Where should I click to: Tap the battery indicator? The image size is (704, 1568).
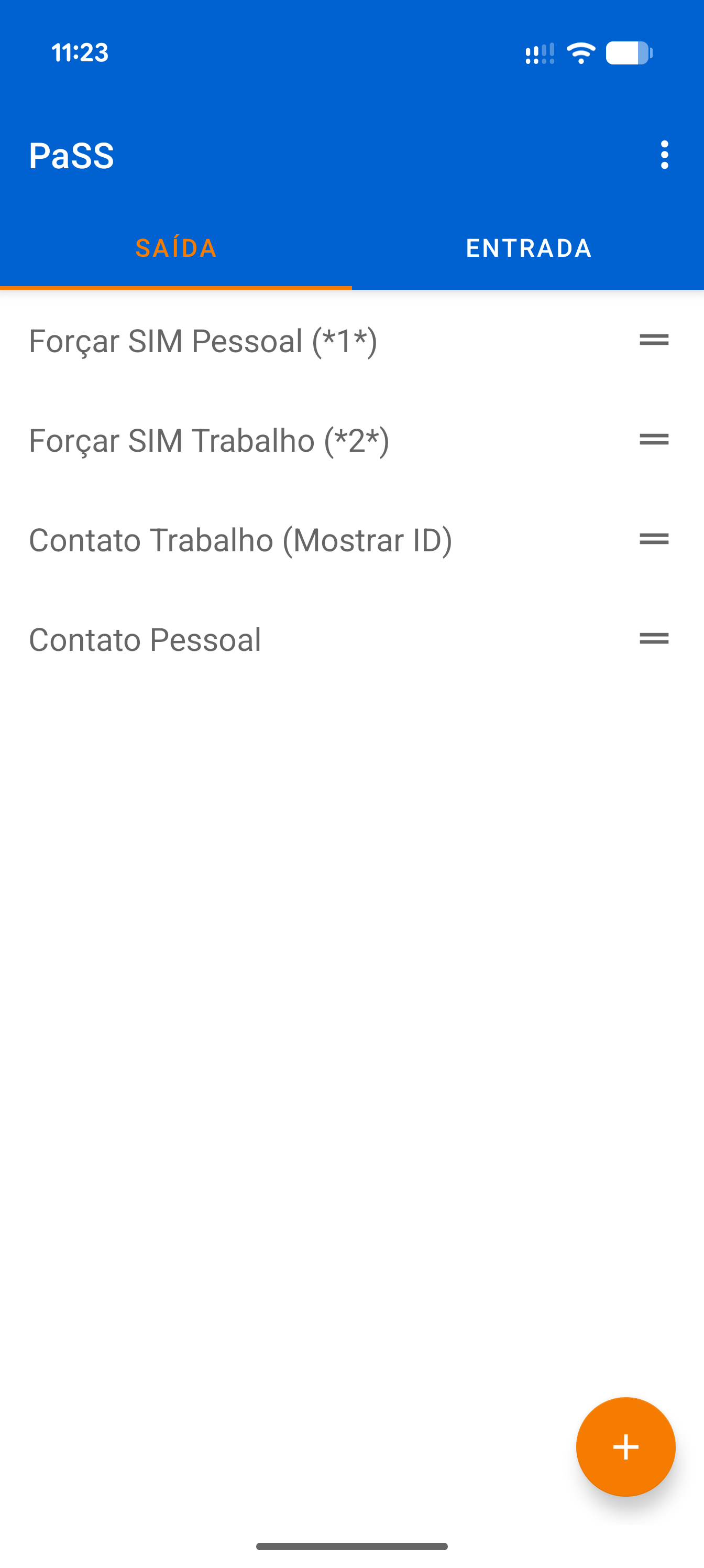630,53
